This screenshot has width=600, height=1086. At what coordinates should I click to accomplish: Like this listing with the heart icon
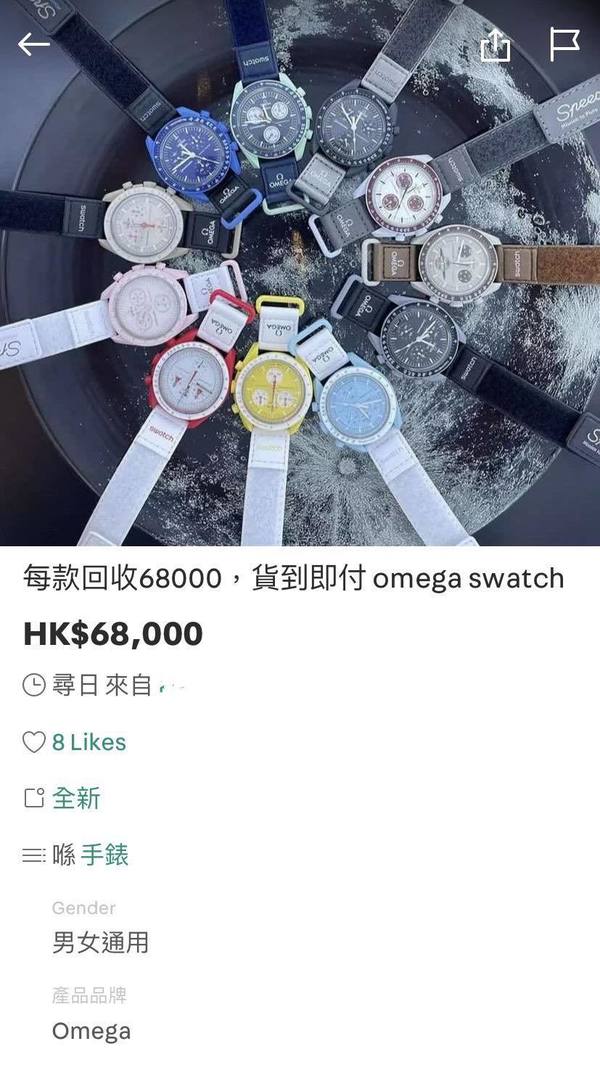point(34,742)
